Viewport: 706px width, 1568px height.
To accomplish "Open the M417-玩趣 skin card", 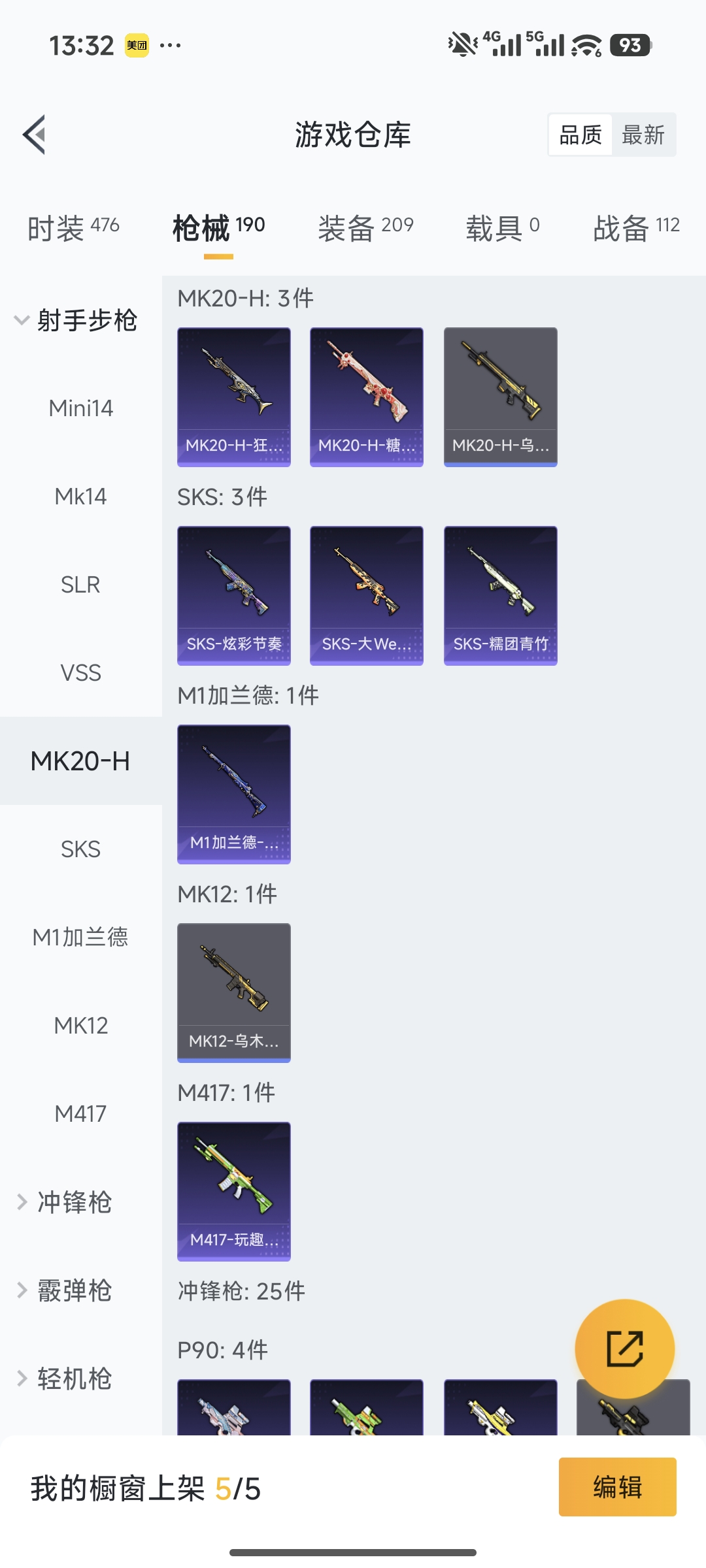I will (x=233, y=1190).
